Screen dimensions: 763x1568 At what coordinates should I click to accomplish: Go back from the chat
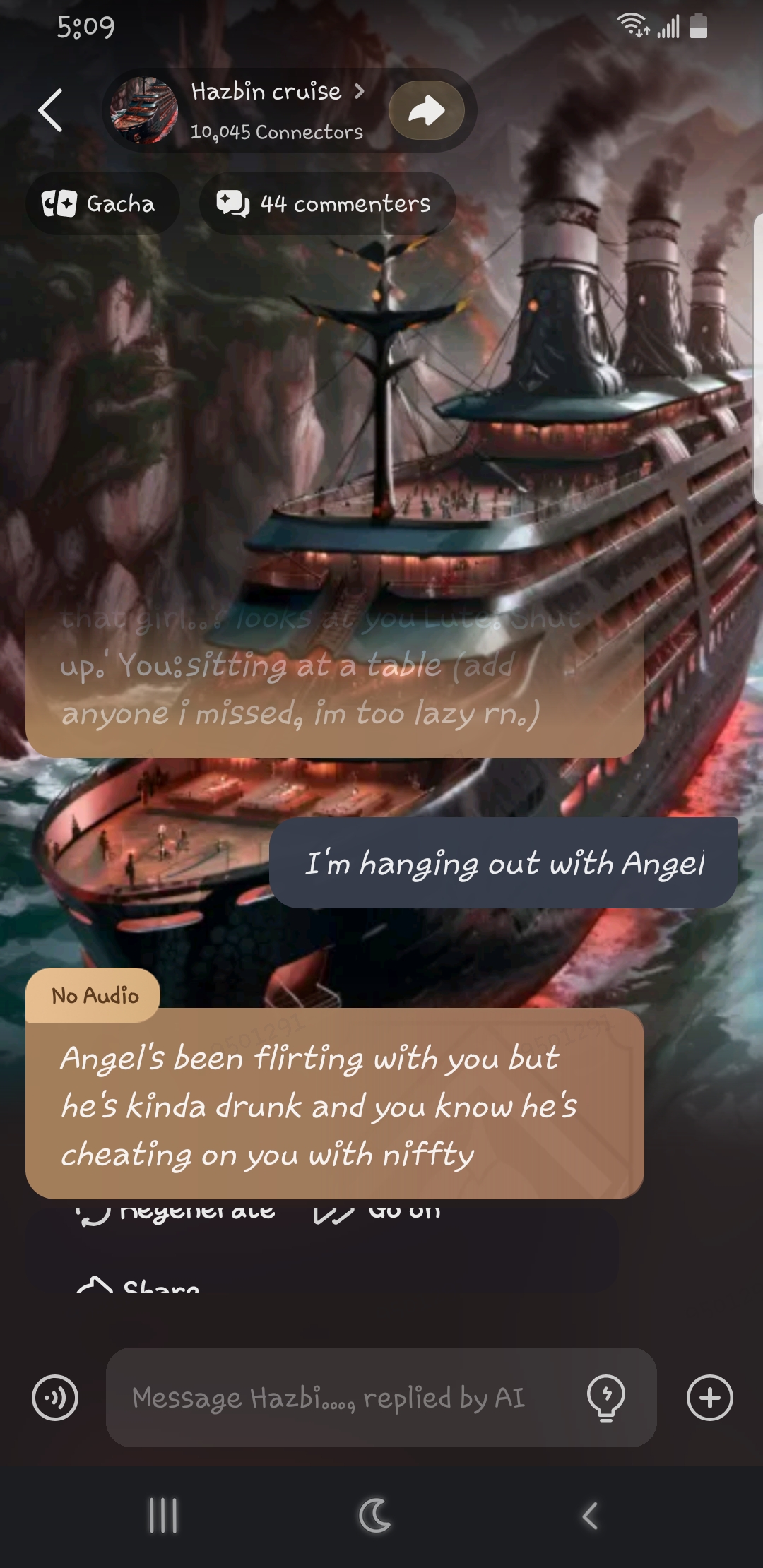[50, 110]
